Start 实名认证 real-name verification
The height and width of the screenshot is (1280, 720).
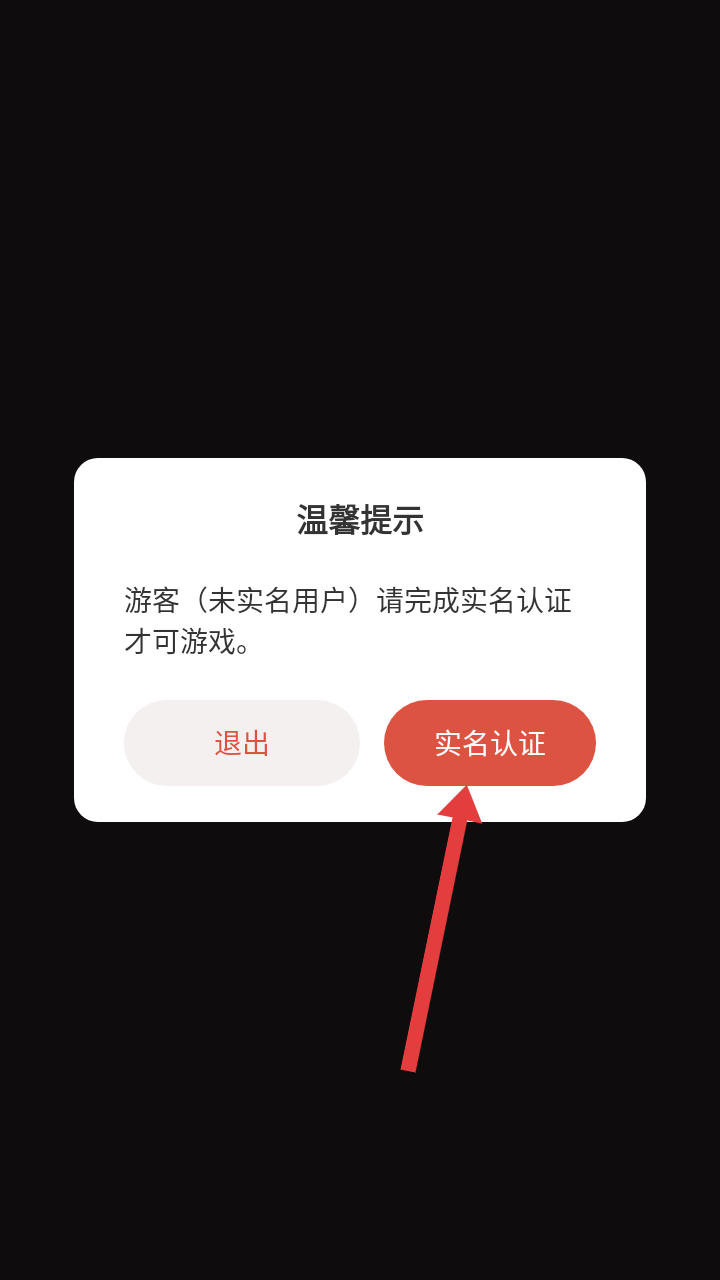490,743
